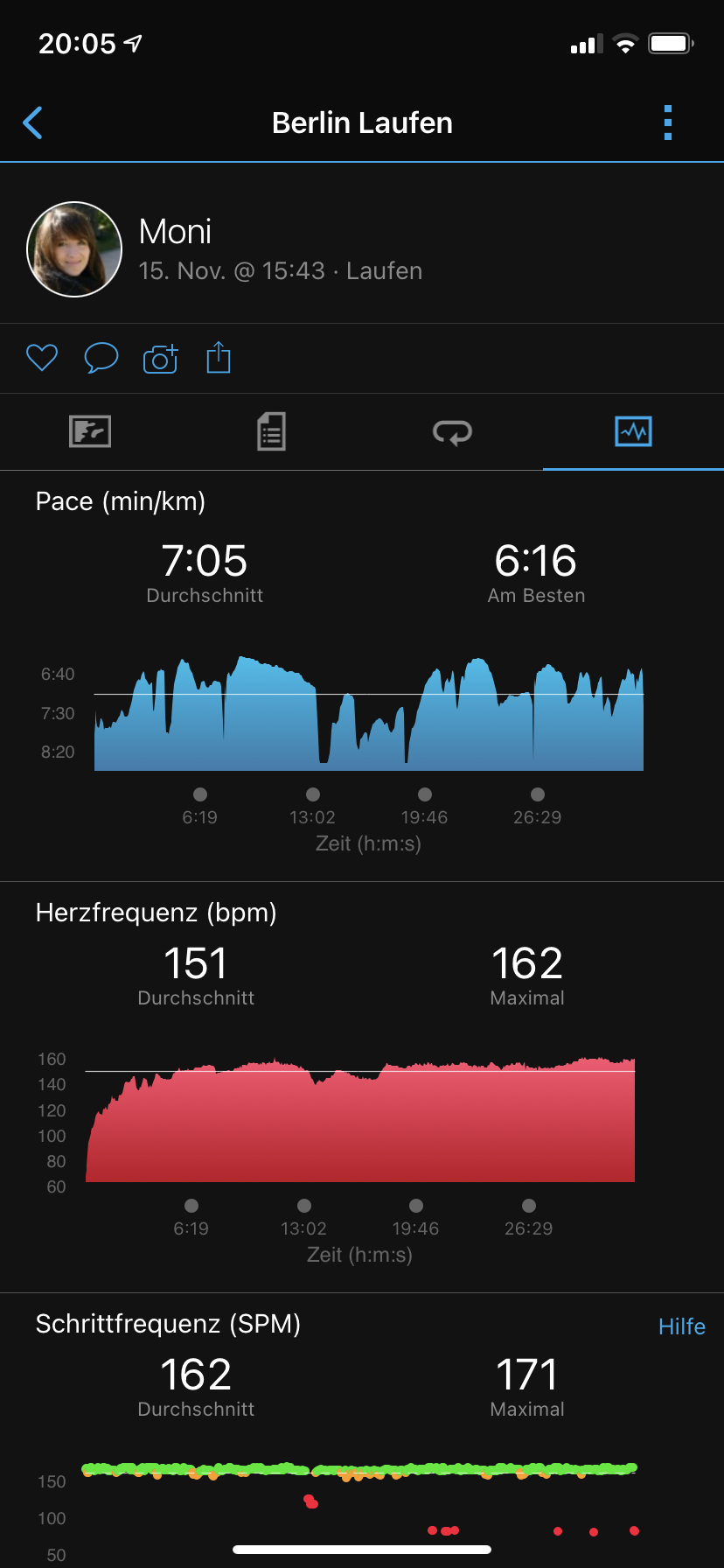Screen dimensions: 724x1568
Task: Open the comment bubble
Action: [101, 358]
